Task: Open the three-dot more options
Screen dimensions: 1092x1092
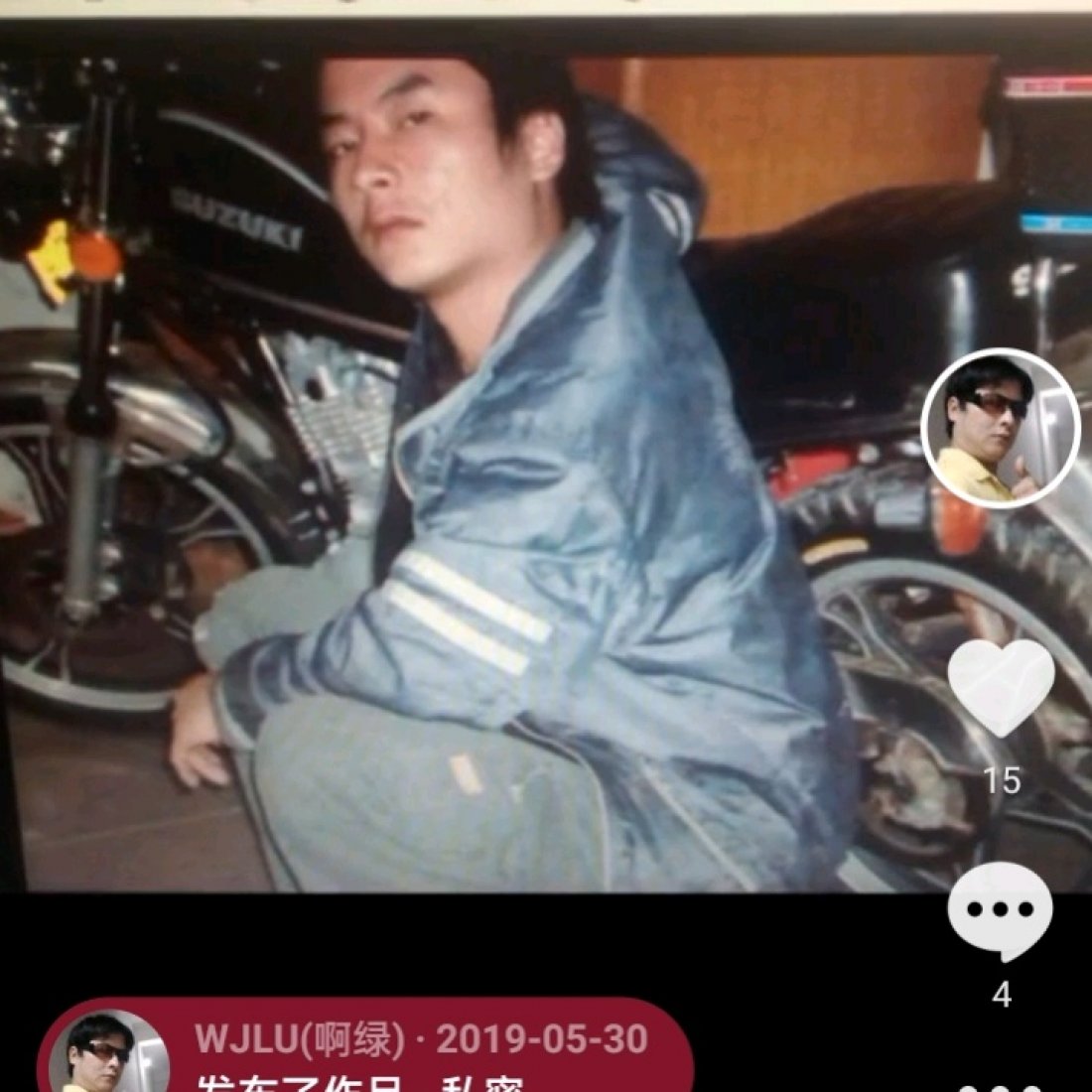Action: [x=1000, y=1084]
